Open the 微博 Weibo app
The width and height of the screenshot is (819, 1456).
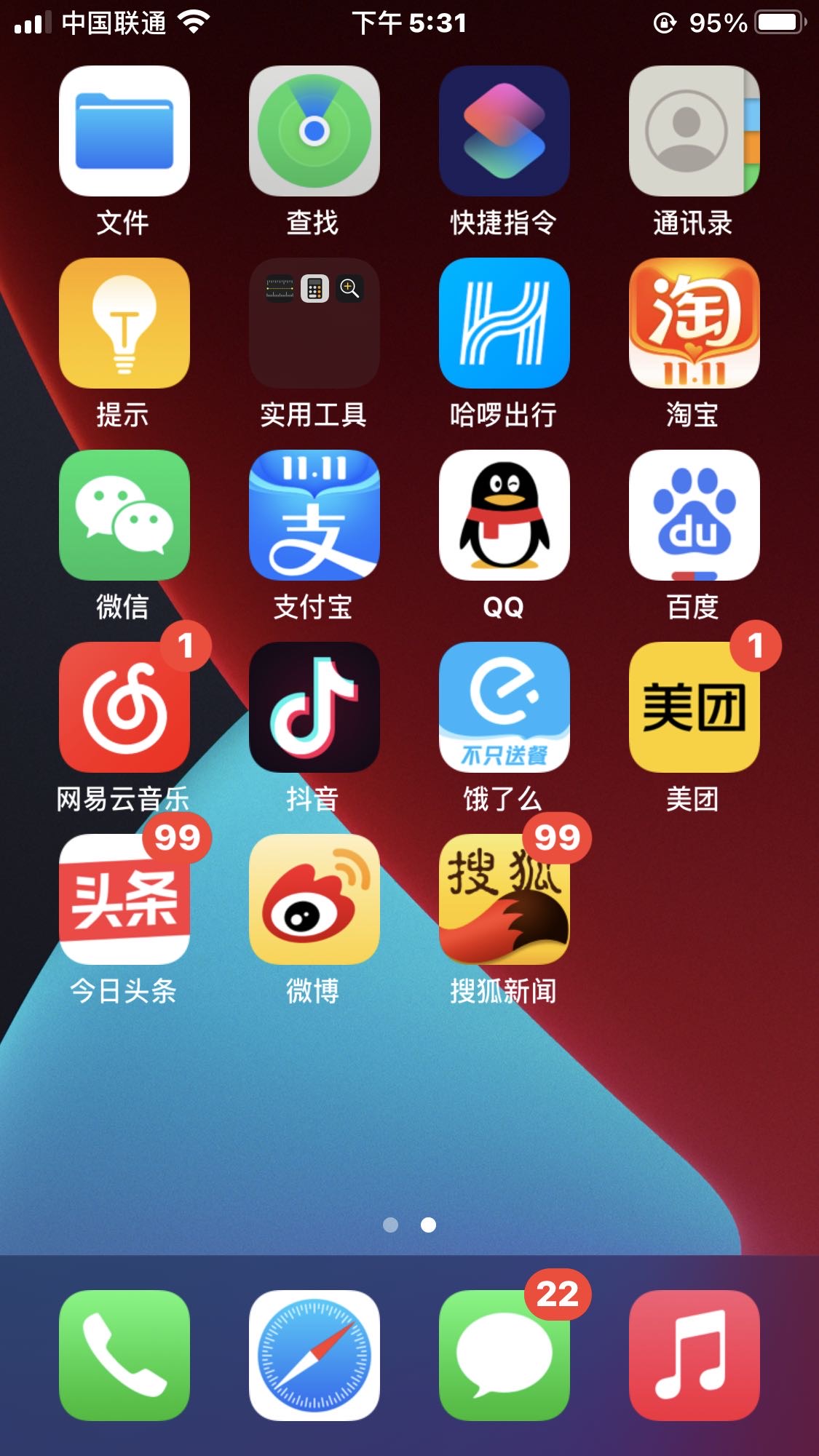[314, 899]
